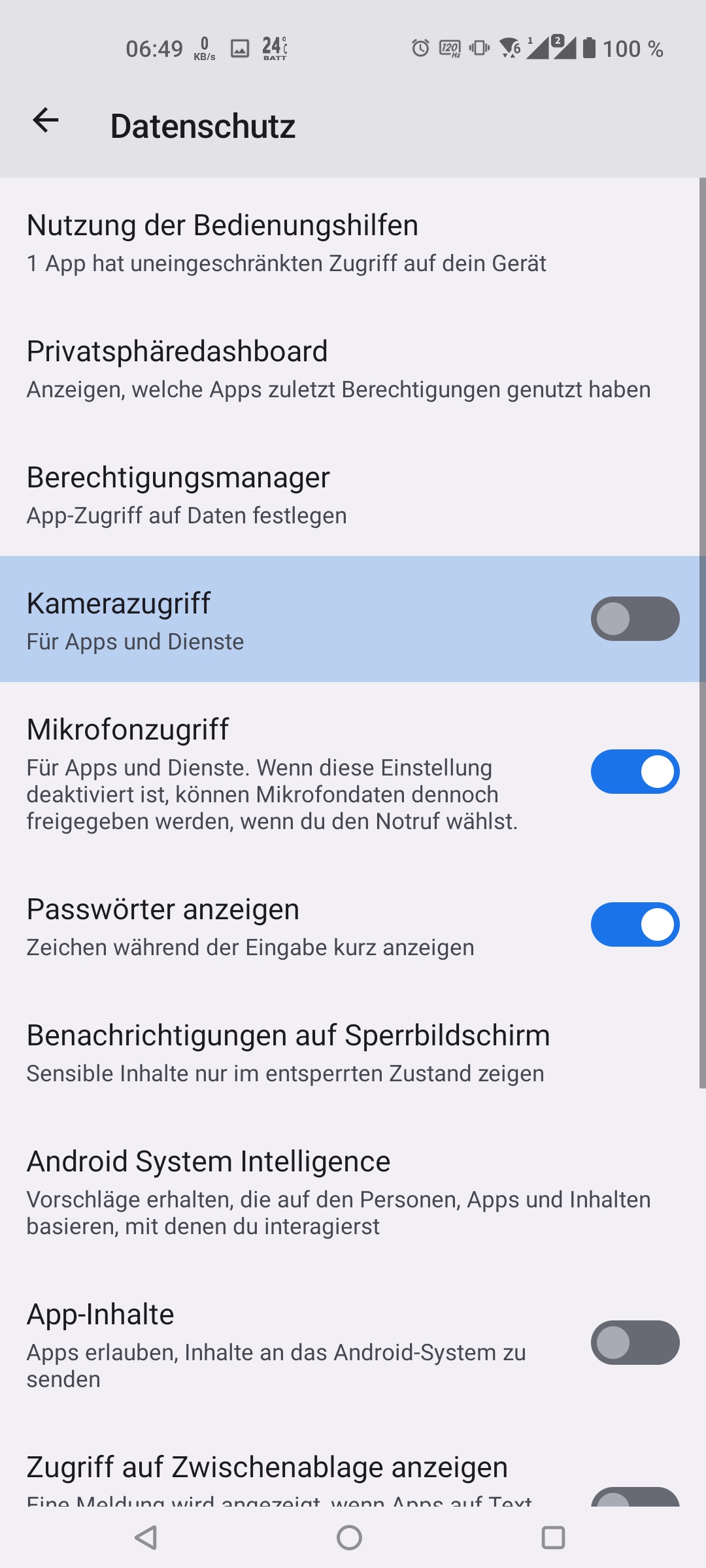Open Benachrichtigungen auf Sperrbildschirm
The height and width of the screenshot is (1568, 706).
pyautogui.click(x=288, y=1053)
